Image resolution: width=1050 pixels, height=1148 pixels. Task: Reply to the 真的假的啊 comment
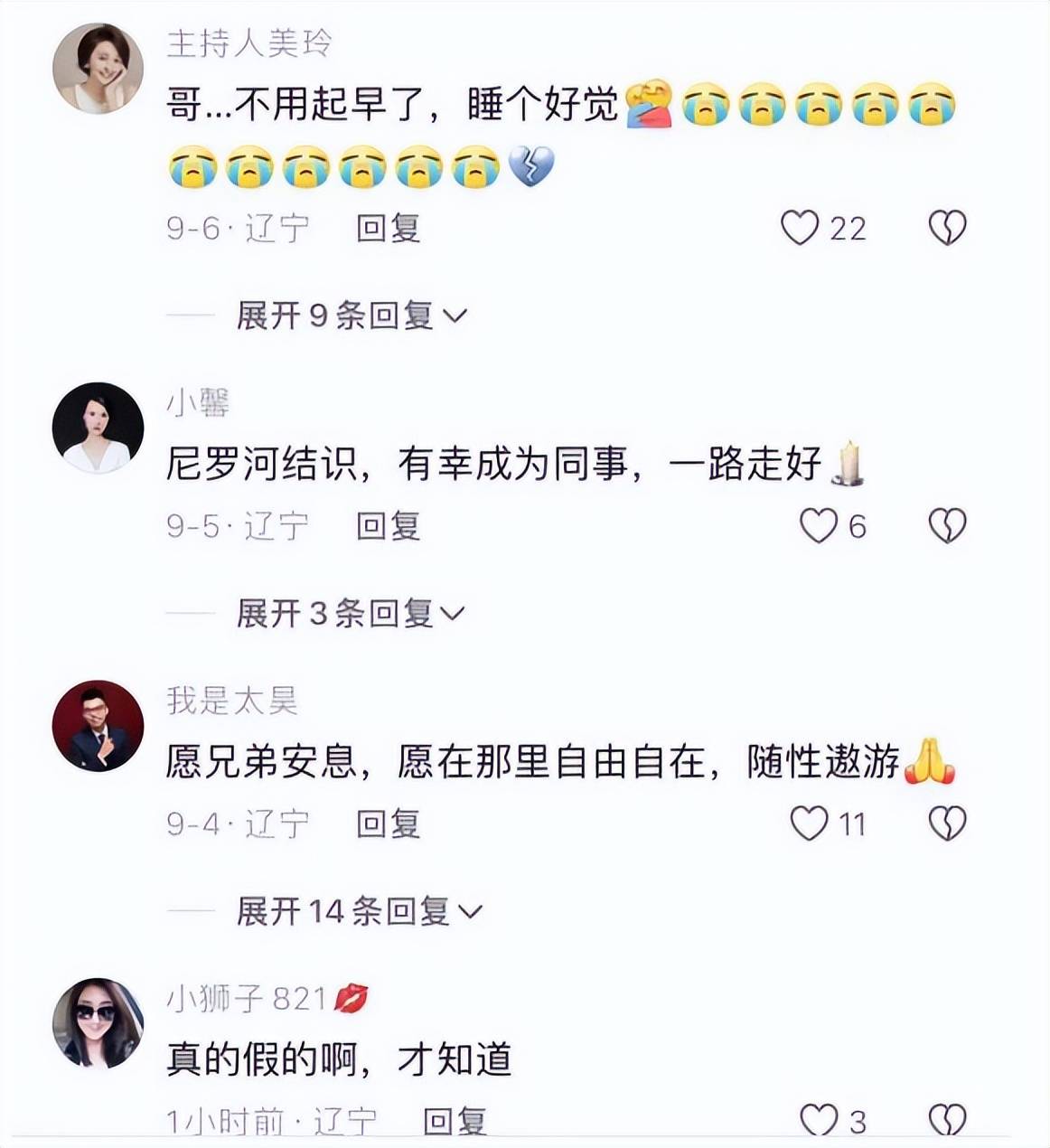click(x=455, y=1122)
